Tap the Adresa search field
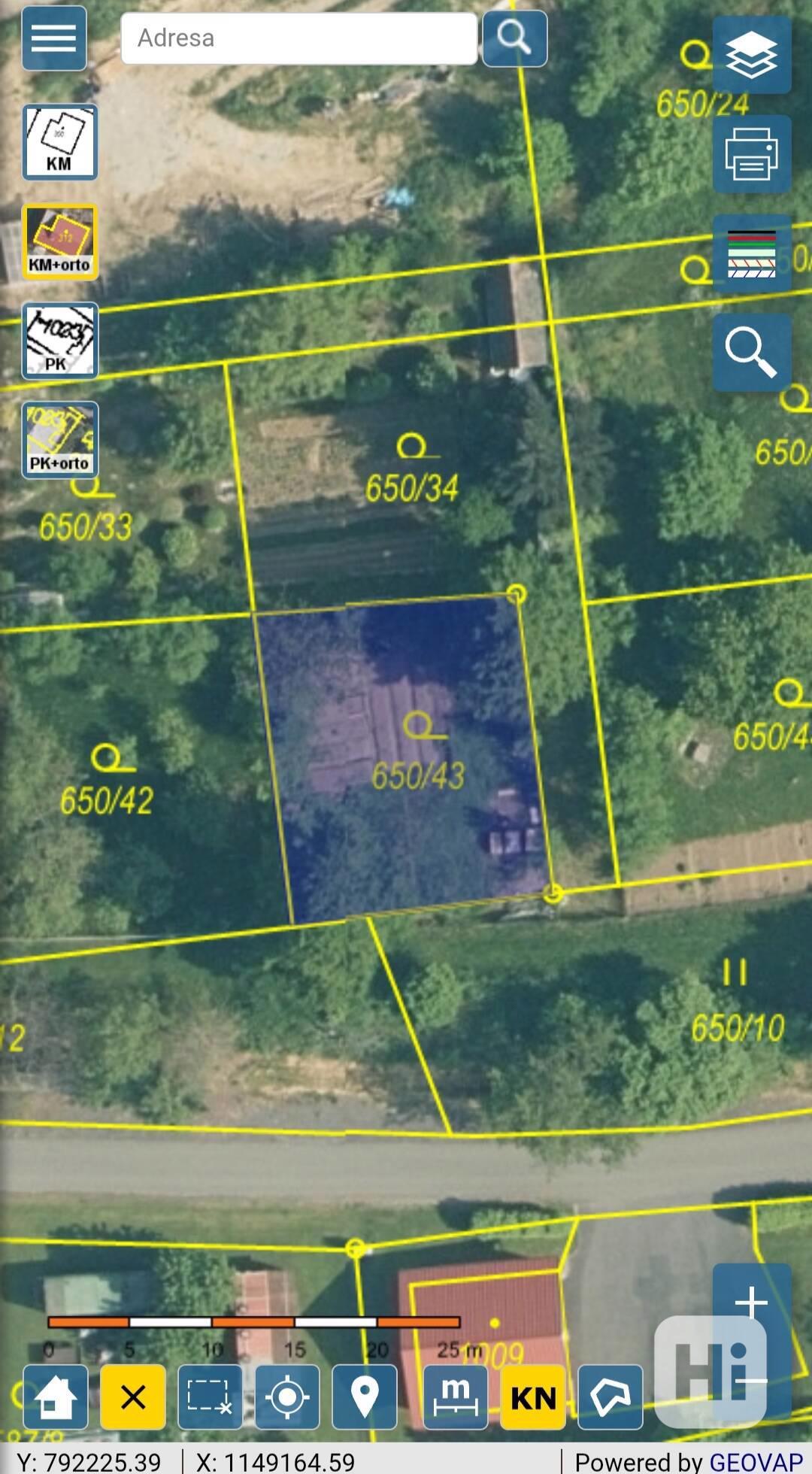The image size is (812, 1474). (298, 38)
